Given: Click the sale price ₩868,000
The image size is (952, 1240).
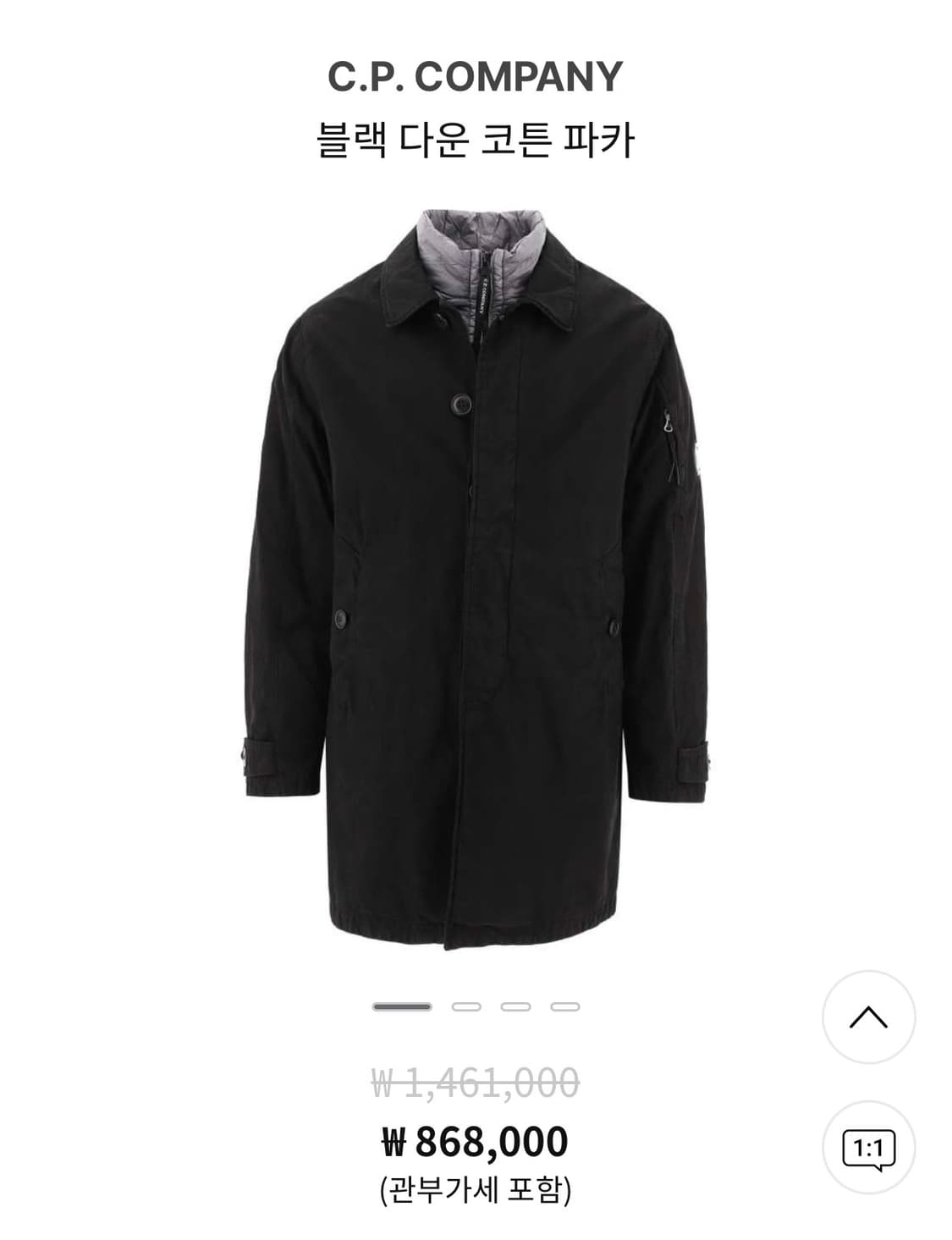Looking at the screenshot, I should (476, 1141).
